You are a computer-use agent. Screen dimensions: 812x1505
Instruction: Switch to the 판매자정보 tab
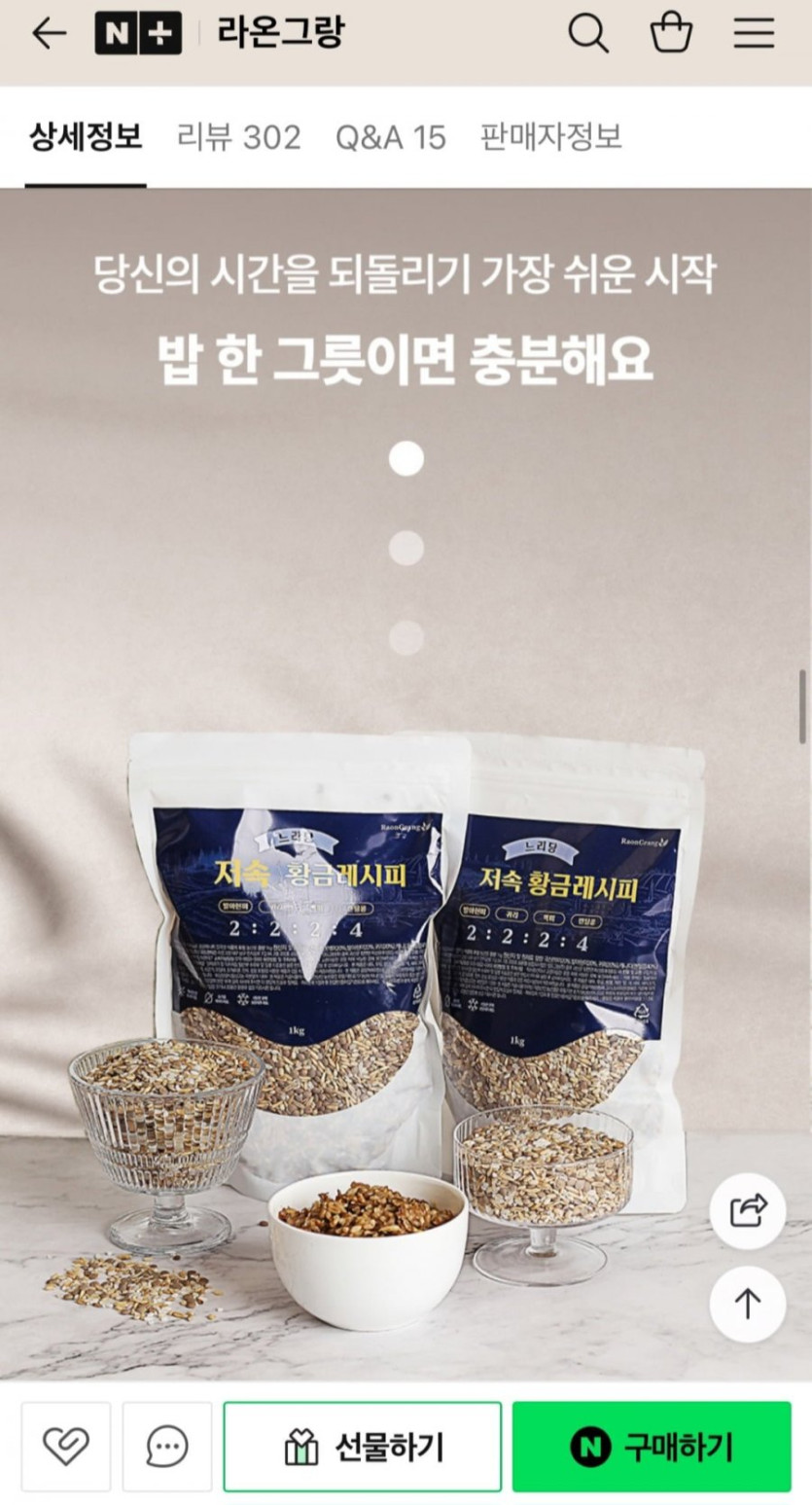point(550,137)
